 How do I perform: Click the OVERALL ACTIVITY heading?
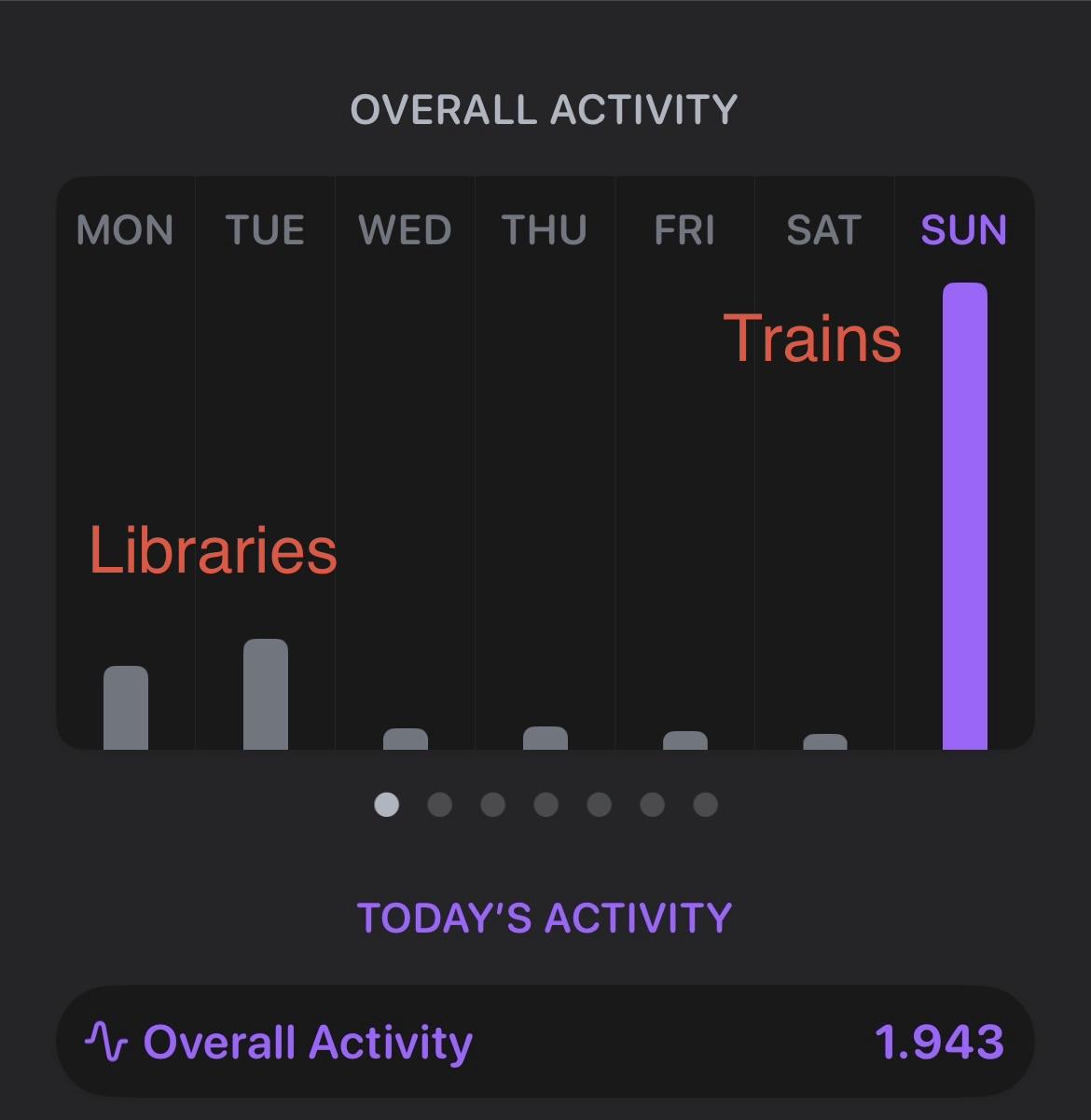point(544,109)
